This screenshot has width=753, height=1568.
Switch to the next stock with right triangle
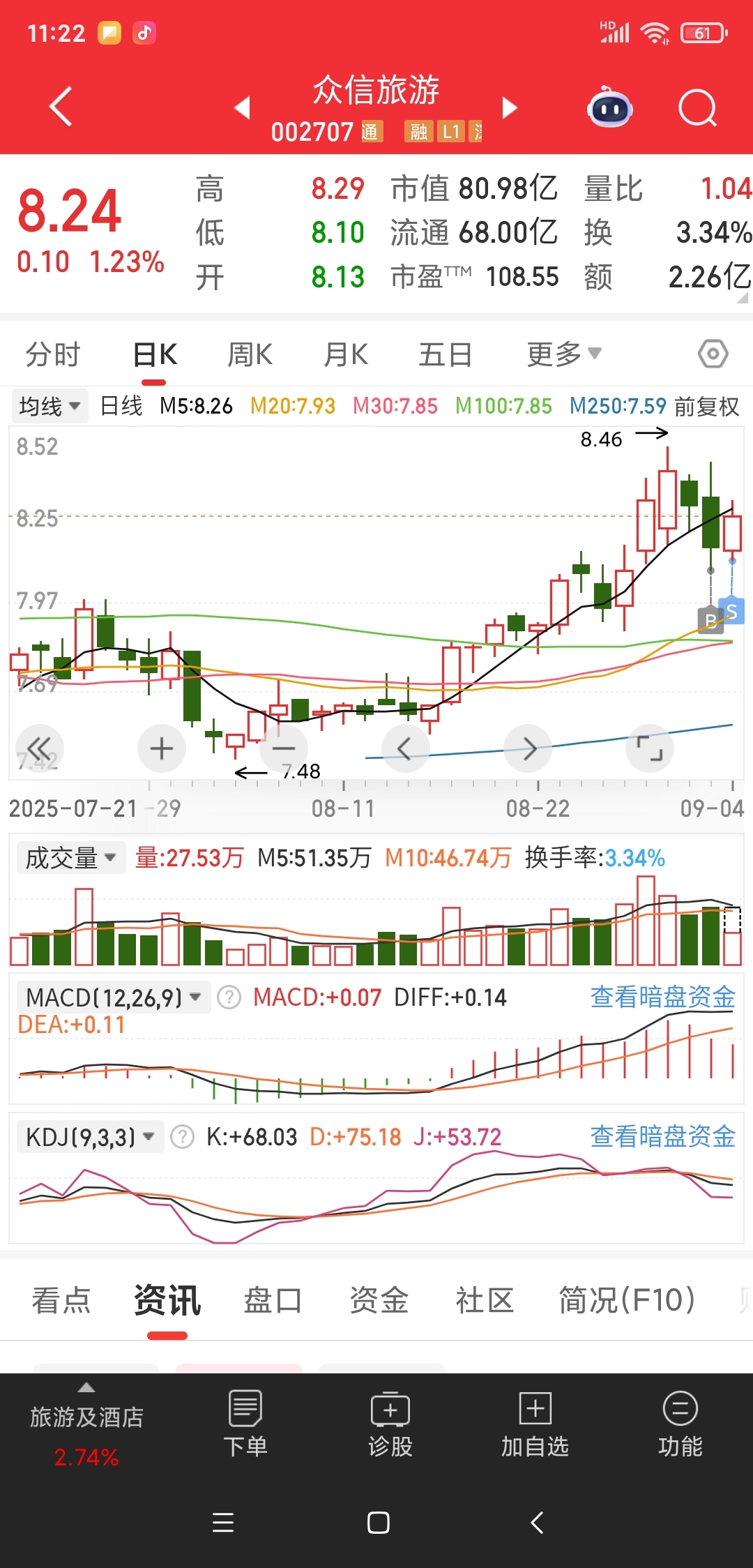pos(510,107)
